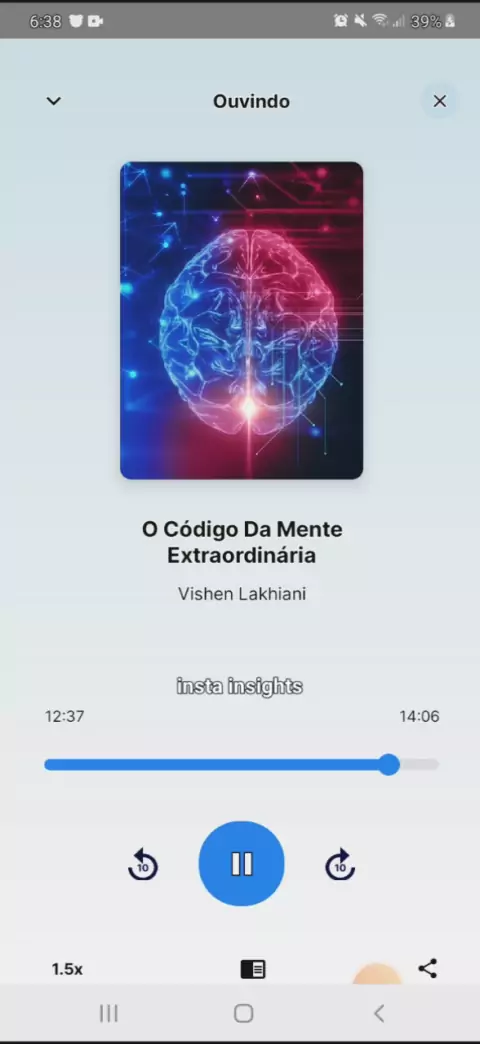The width and height of the screenshot is (480, 1044).
Task: Pause the audiobook playback
Action: (242, 864)
